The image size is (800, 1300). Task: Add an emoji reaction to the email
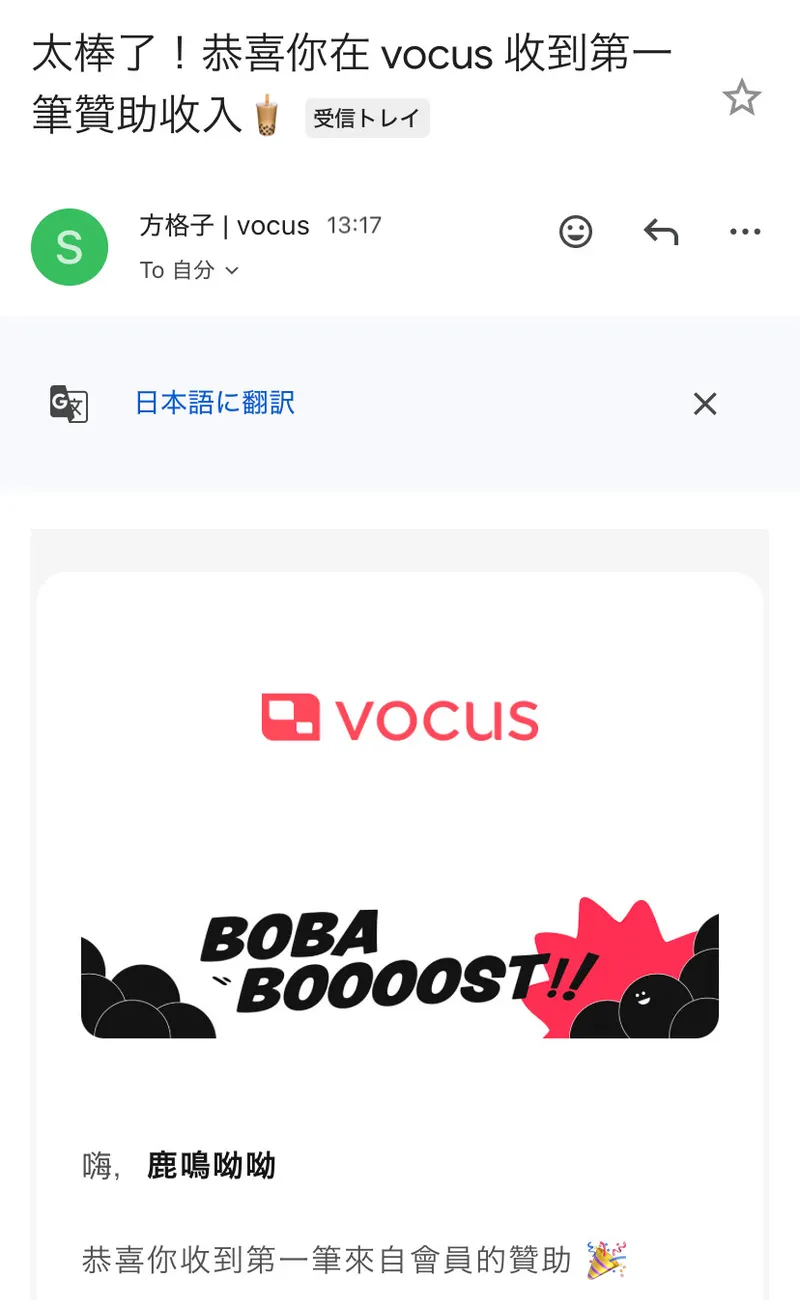[575, 232]
